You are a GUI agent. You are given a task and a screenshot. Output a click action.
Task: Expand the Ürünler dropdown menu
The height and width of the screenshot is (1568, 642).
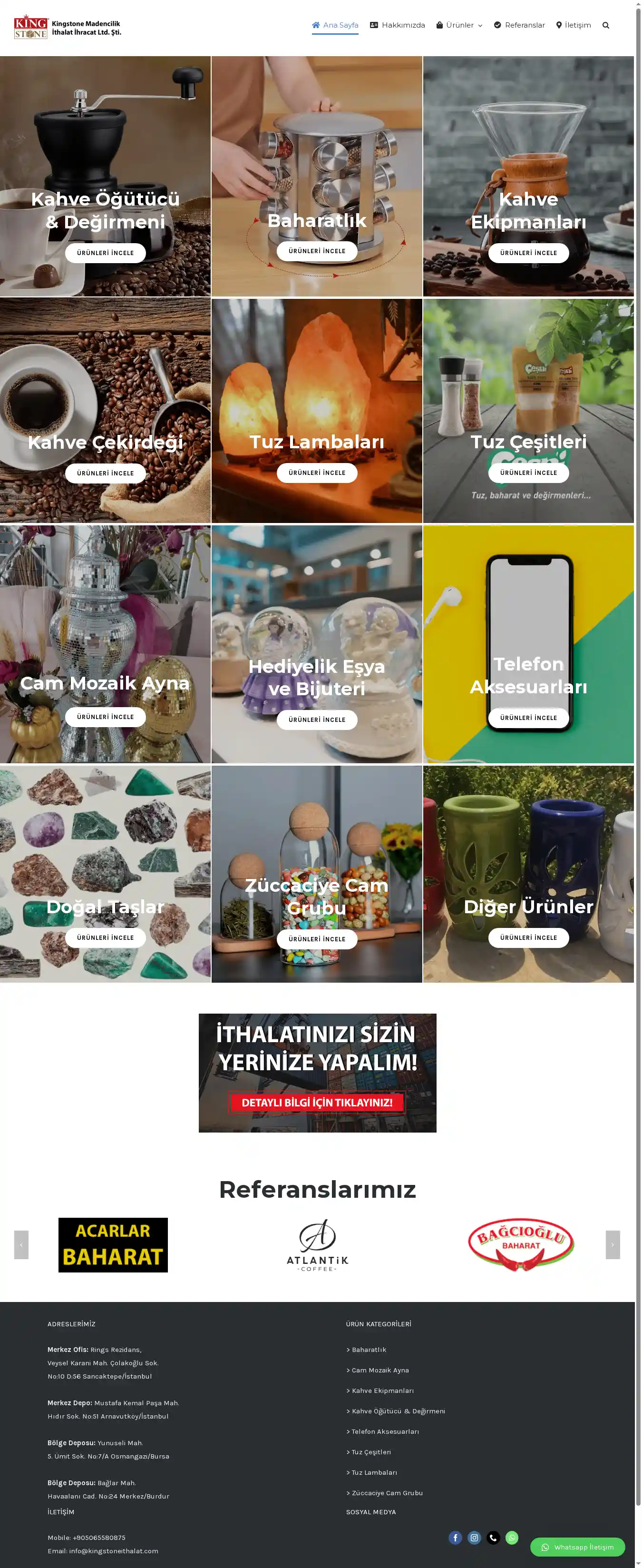pyautogui.click(x=459, y=25)
